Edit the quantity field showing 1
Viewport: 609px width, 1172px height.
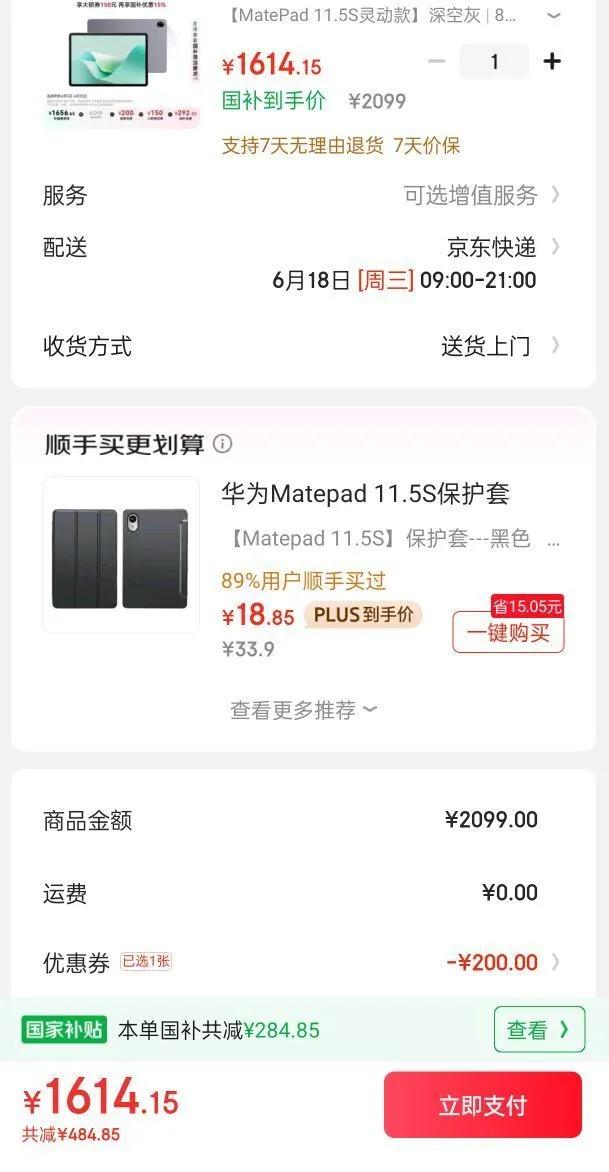(x=494, y=62)
